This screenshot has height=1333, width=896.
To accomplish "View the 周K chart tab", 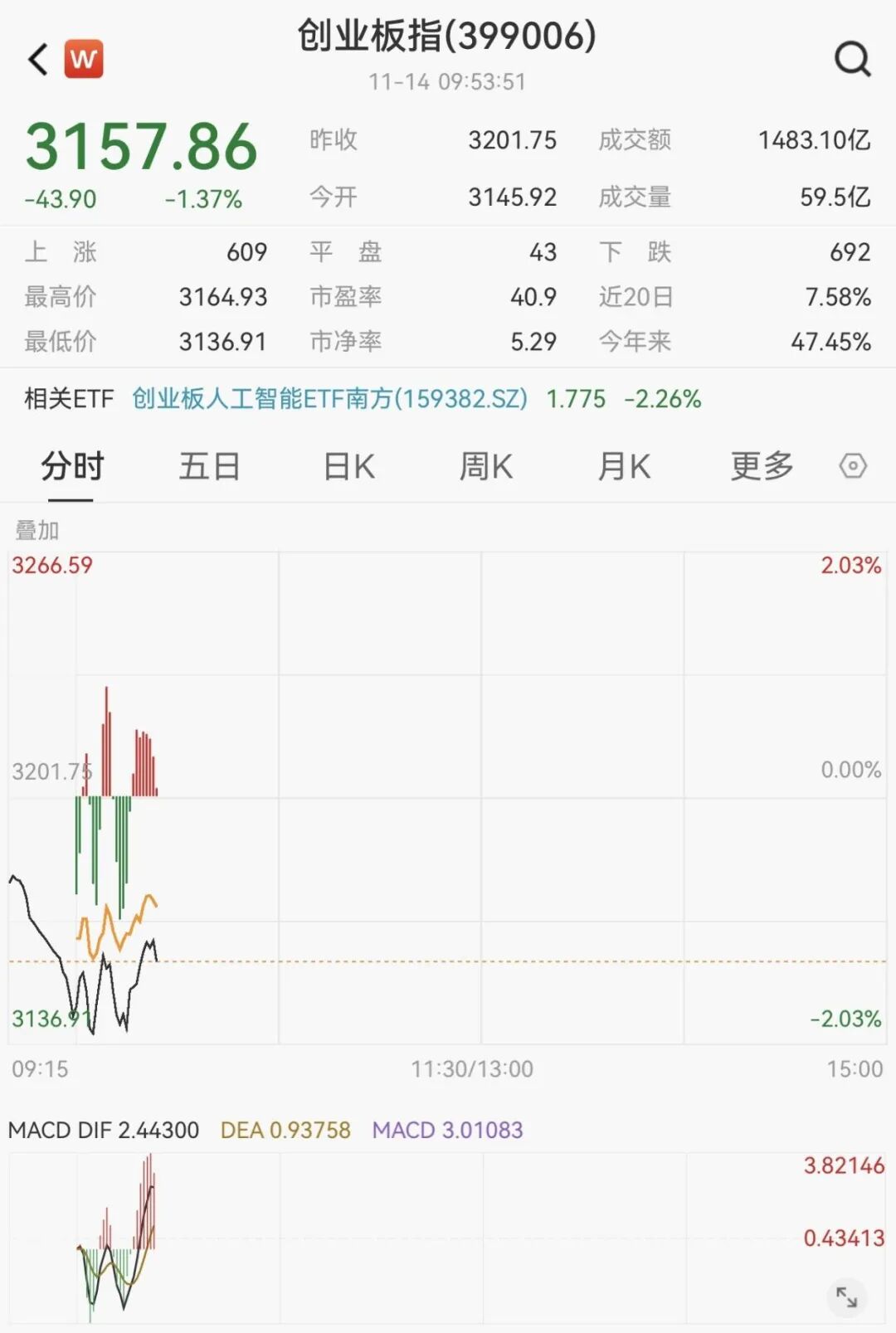I will (486, 466).
